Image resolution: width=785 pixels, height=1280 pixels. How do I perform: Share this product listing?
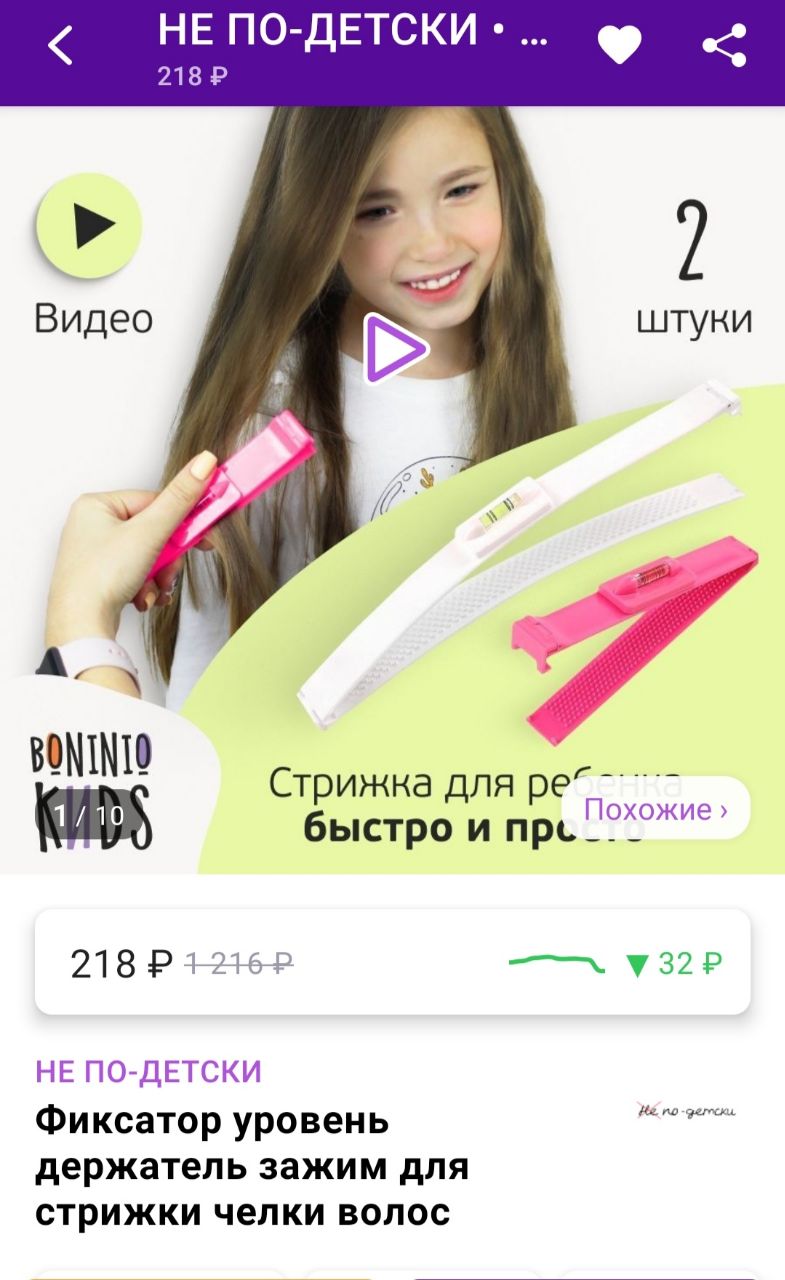pyautogui.click(x=724, y=46)
